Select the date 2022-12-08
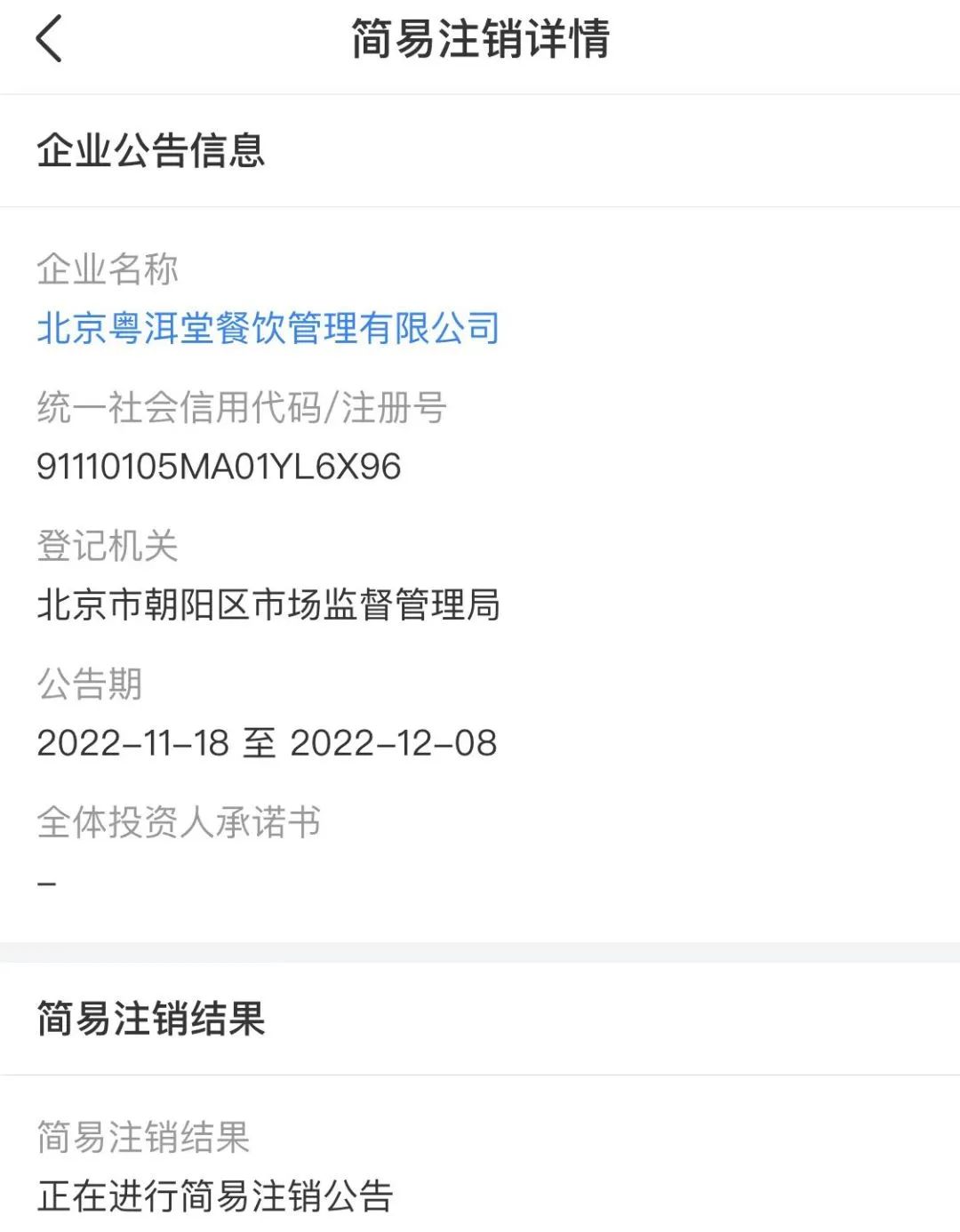This screenshot has height=1232, width=960. (x=396, y=745)
